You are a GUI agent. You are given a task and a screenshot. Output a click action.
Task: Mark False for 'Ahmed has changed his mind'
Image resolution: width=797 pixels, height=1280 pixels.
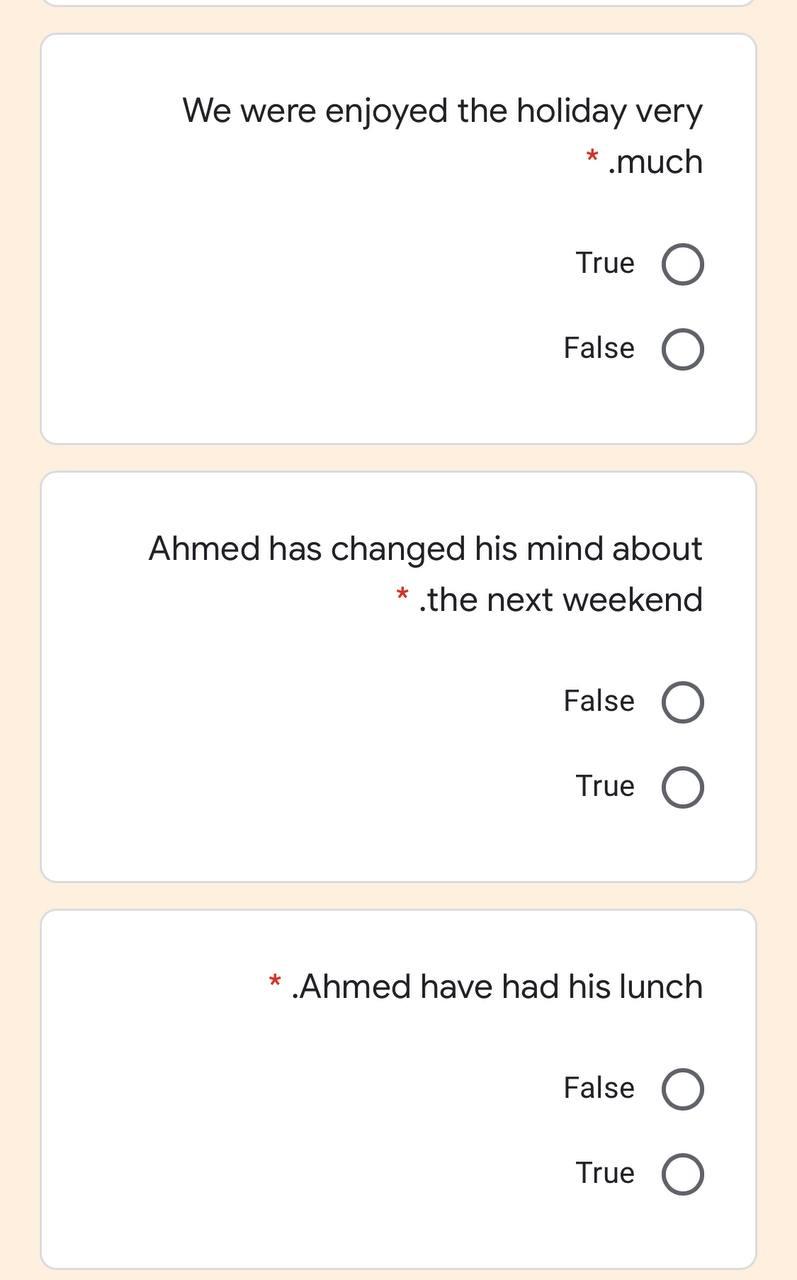click(682, 702)
